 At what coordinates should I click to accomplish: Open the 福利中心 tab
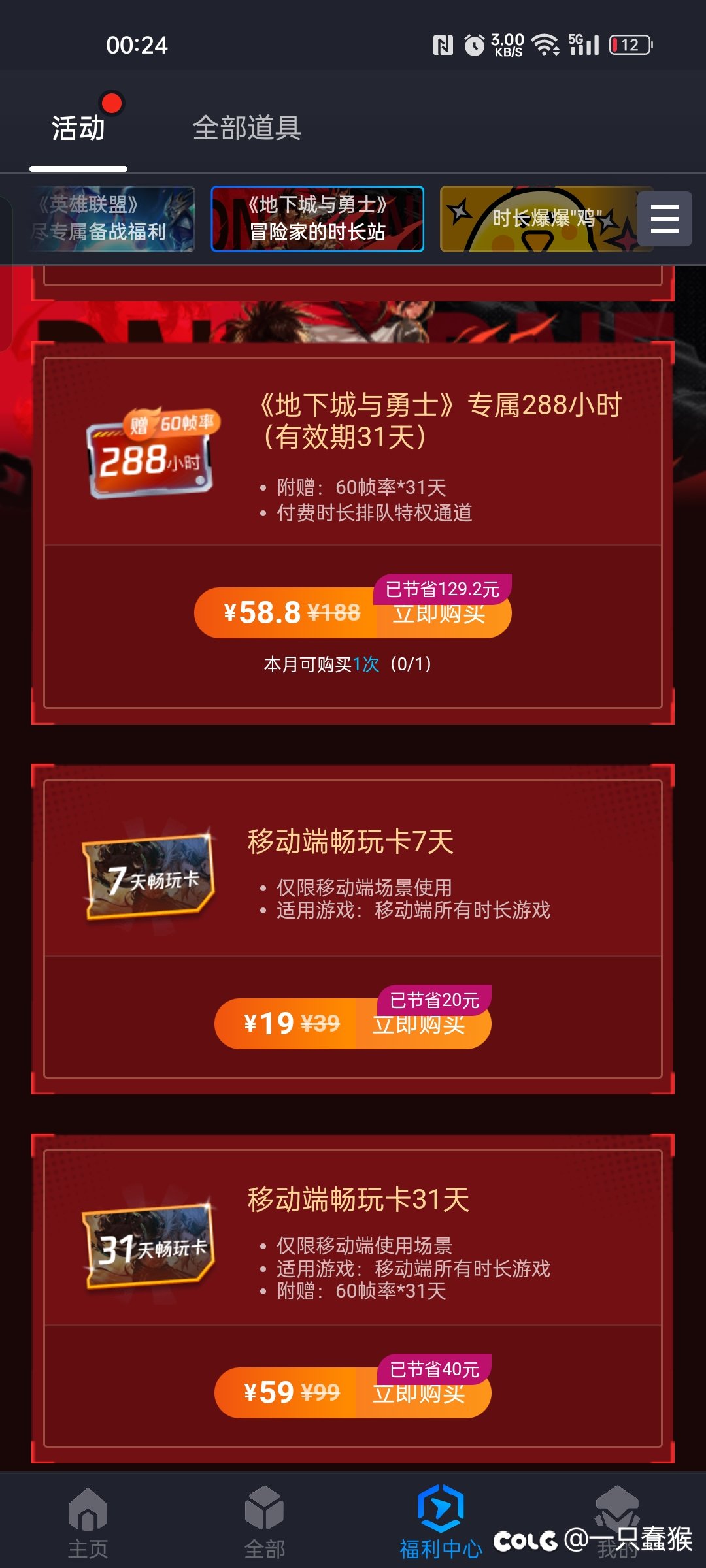coord(441,1521)
